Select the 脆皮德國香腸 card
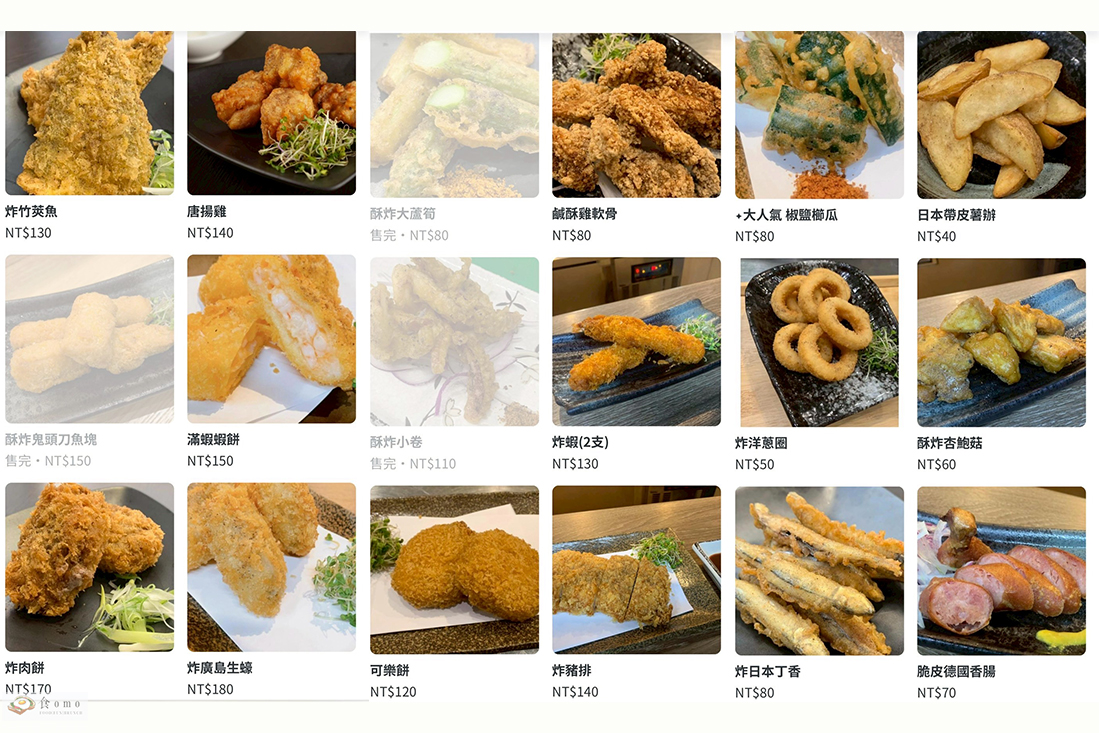 (1001, 570)
